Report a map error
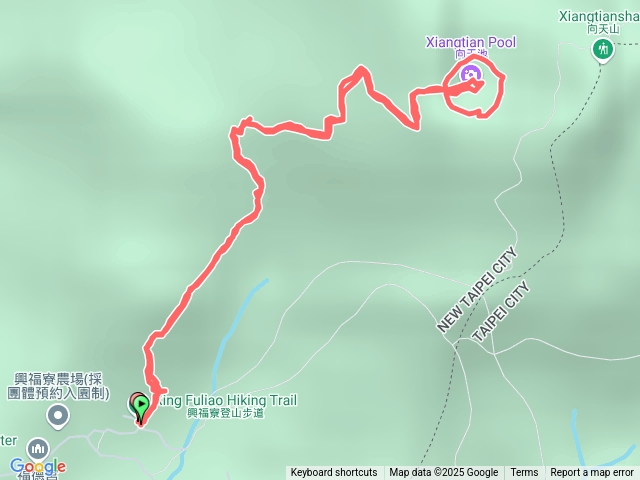 594,472
